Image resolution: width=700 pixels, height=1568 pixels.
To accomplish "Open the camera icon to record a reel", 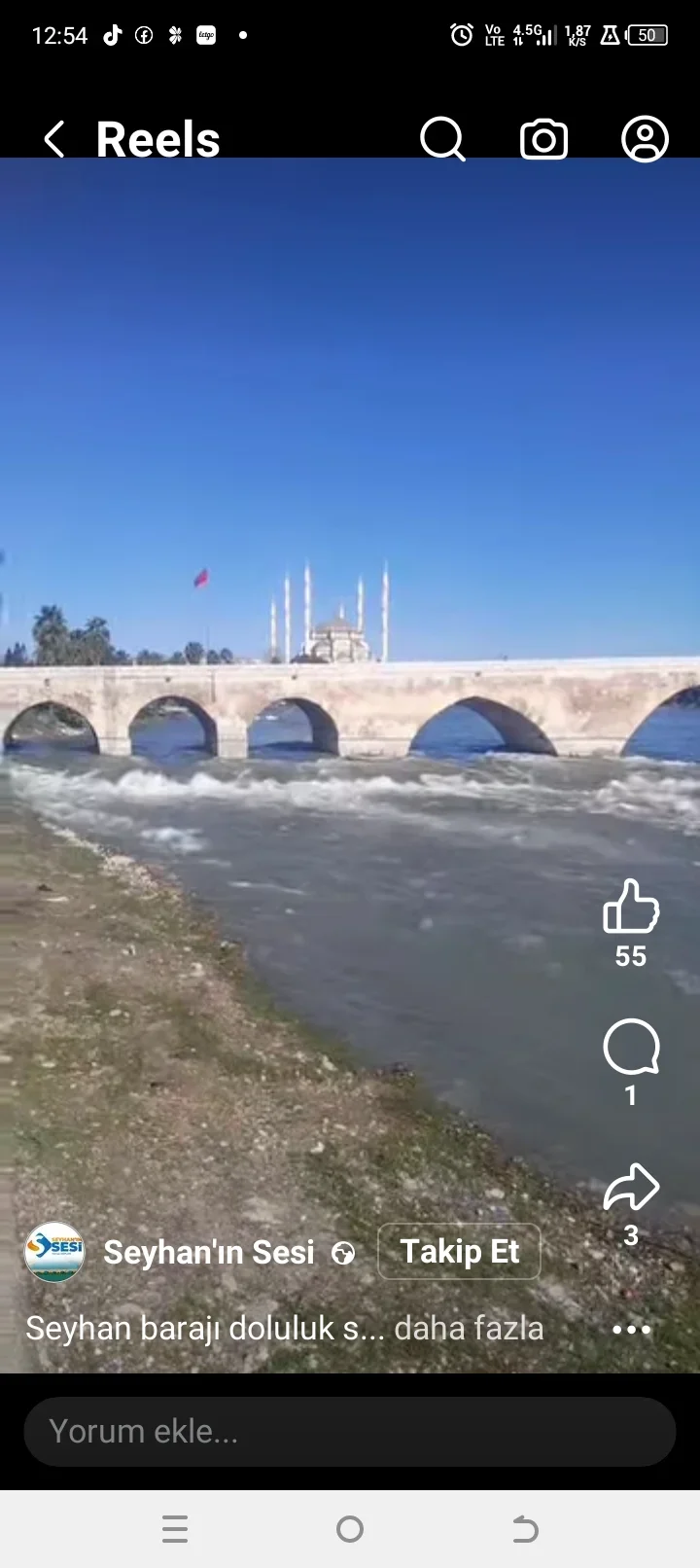I will coord(543,139).
